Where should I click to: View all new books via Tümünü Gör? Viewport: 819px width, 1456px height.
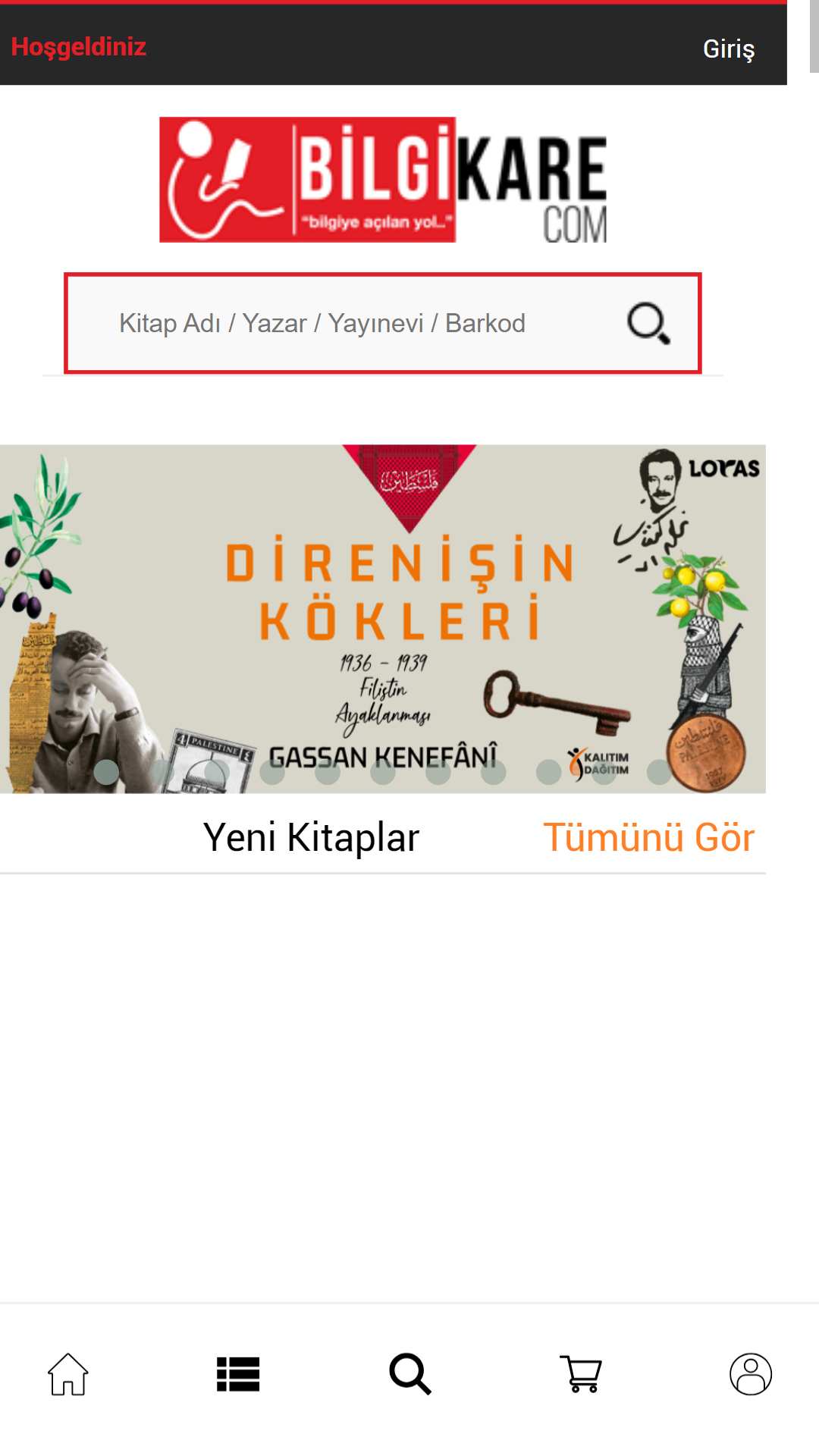648,838
